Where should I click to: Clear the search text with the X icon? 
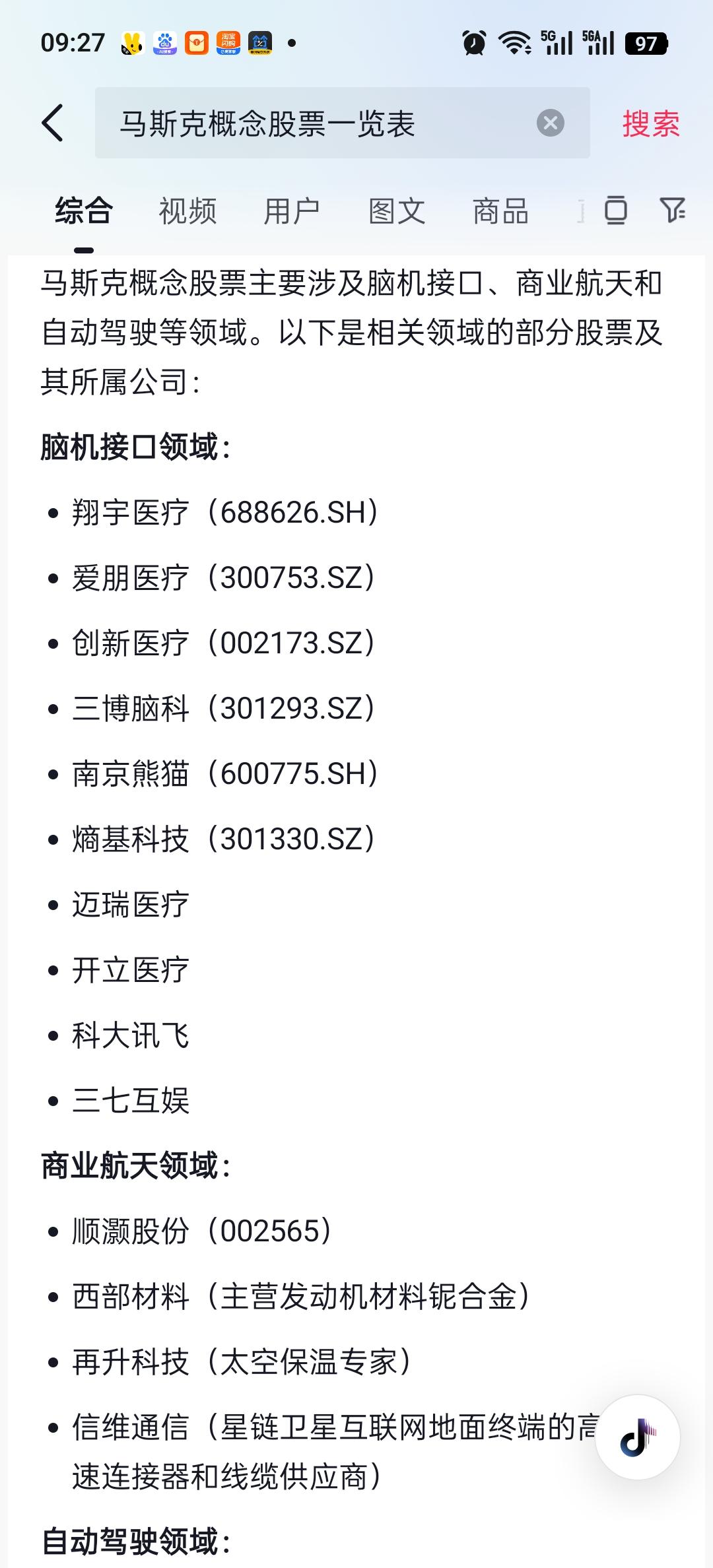[x=550, y=122]
